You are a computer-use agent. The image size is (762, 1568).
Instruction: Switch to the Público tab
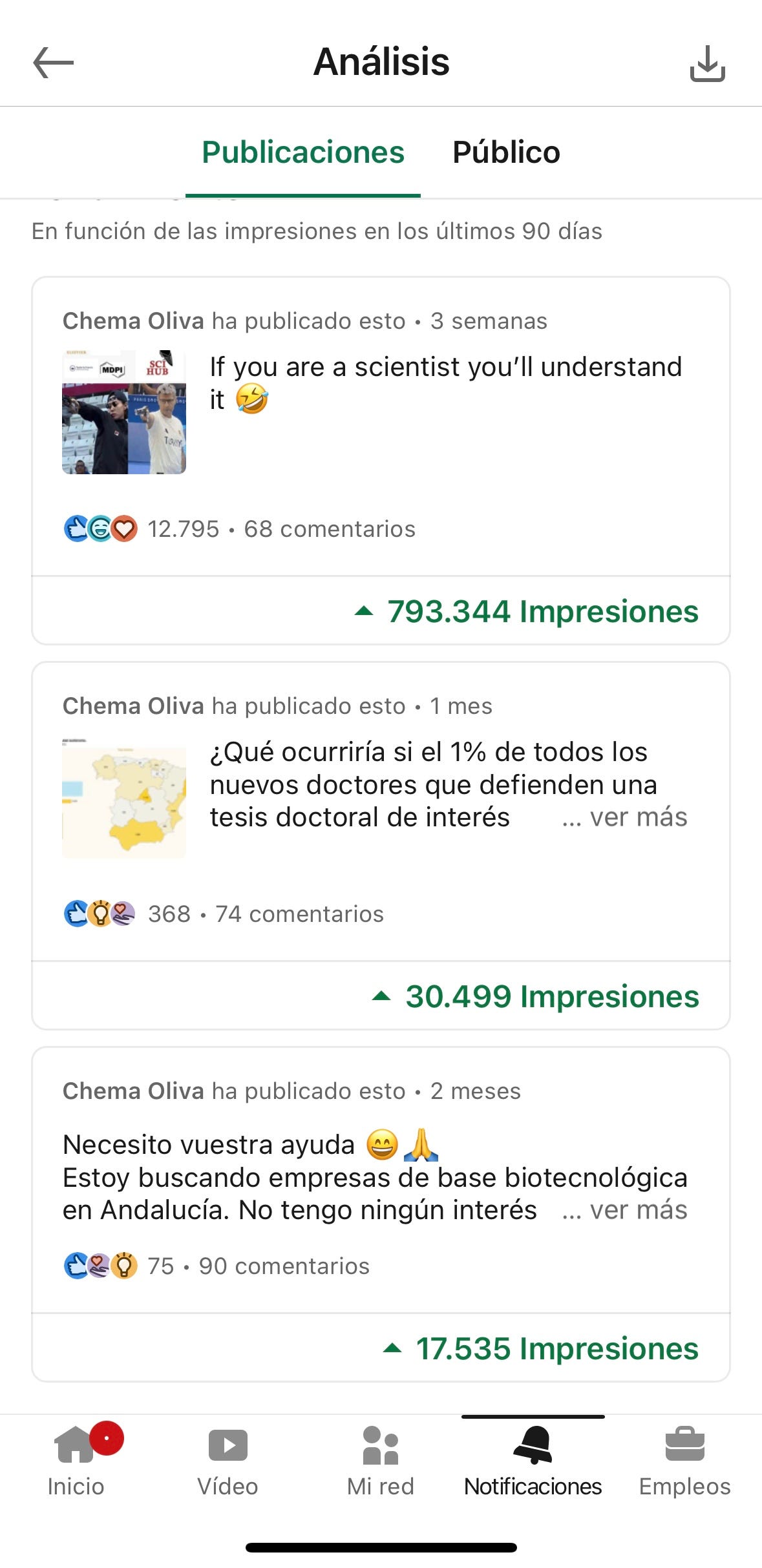click(x=506, y=152)
